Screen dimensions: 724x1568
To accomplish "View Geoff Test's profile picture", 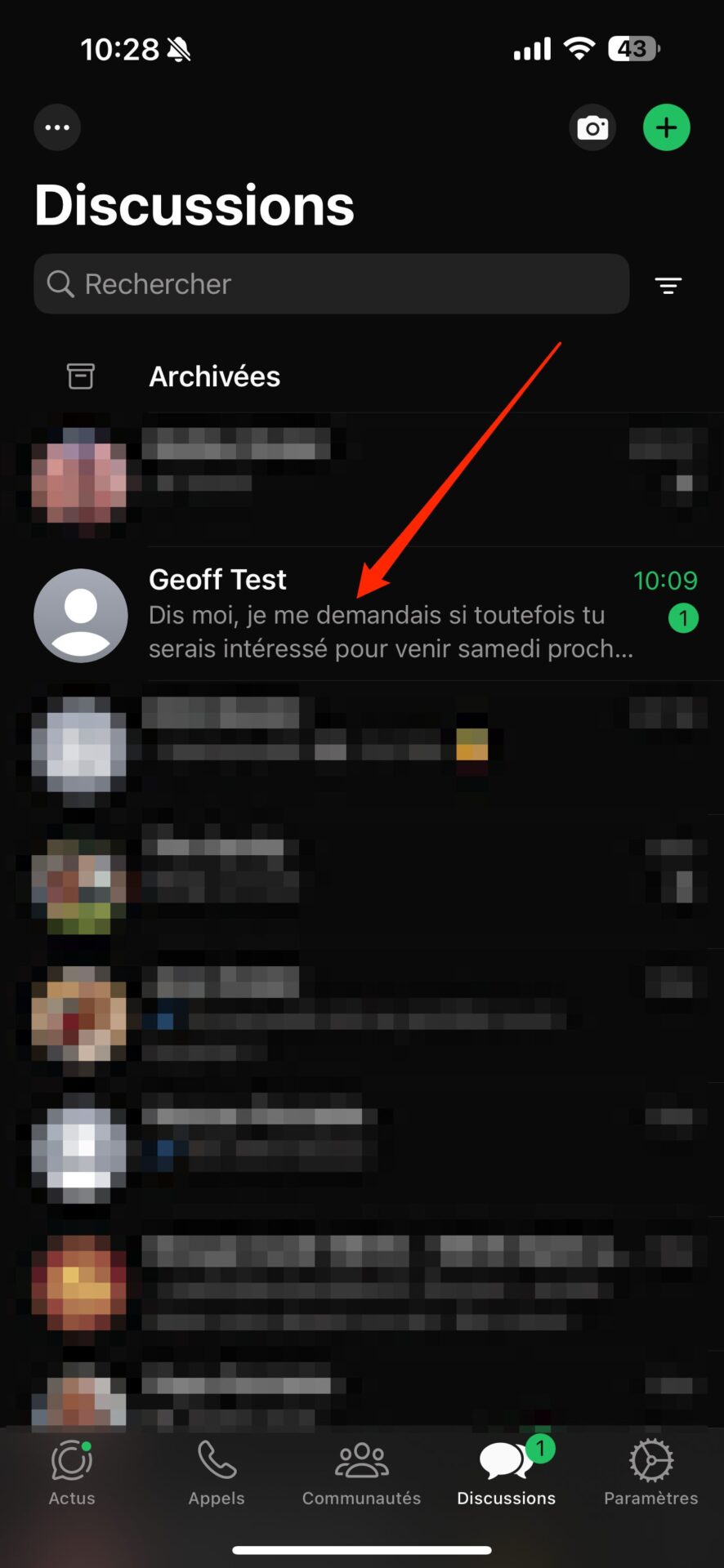I will click(81, 616).
